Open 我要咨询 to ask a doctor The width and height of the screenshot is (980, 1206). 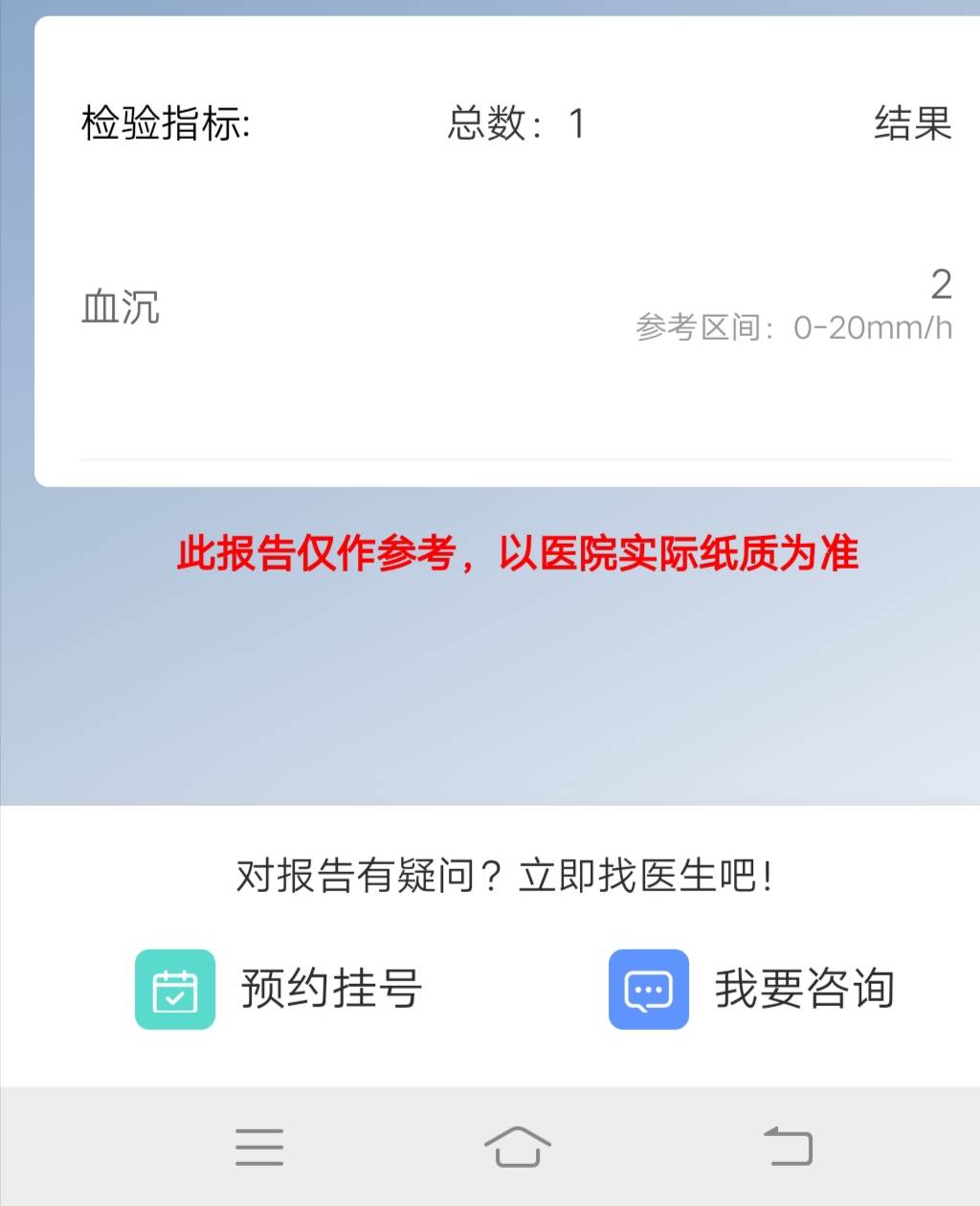[x=806, y=990]
